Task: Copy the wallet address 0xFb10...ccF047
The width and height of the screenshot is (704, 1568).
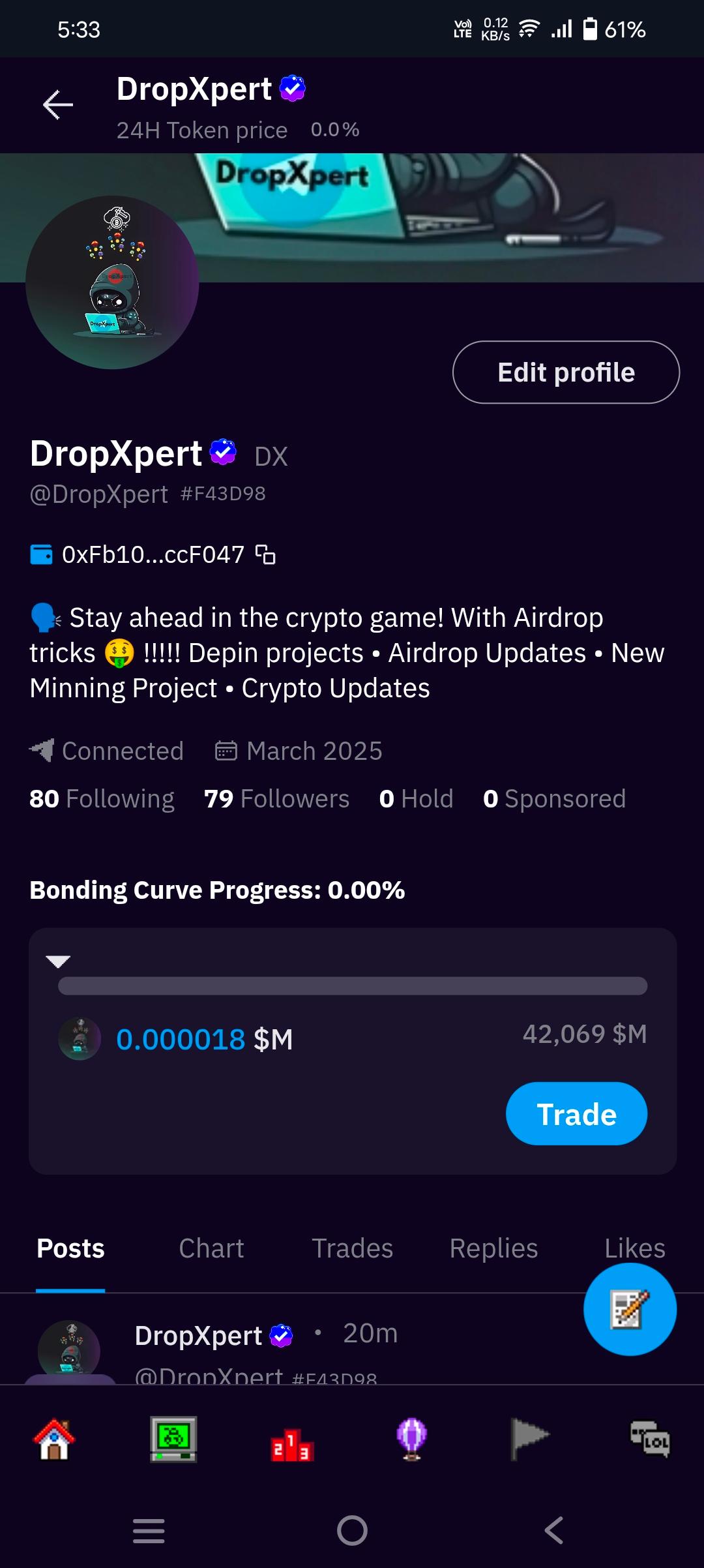Action: [265, 555]
